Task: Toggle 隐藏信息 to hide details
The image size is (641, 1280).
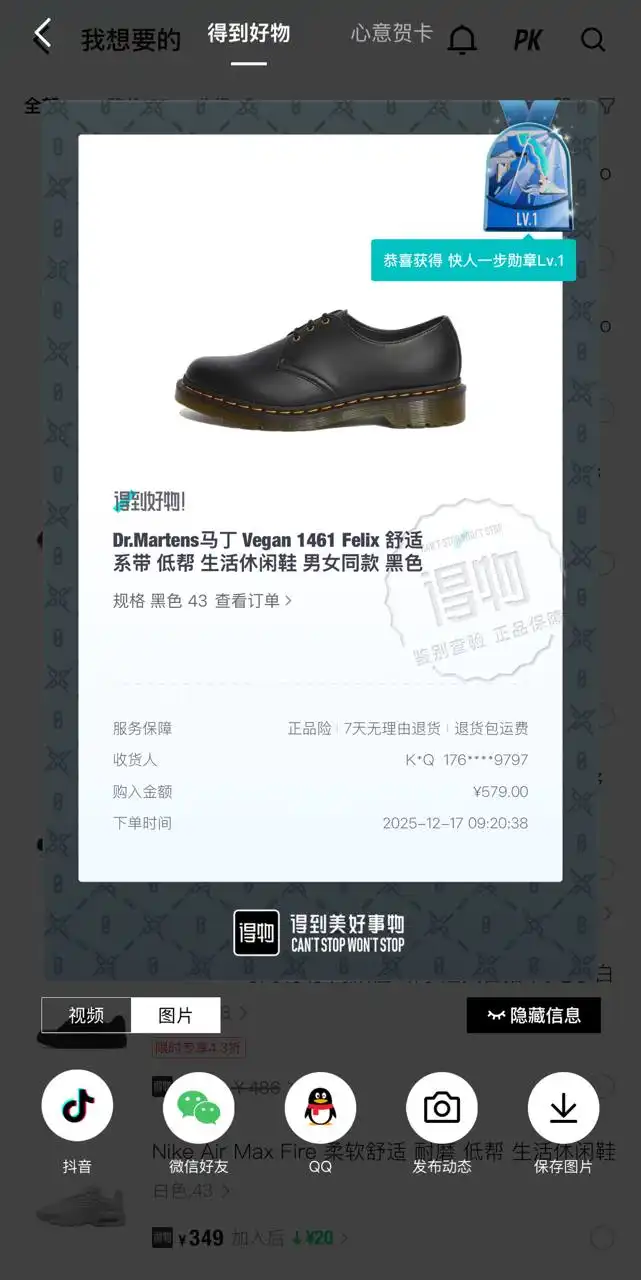Action: coord(533,1015)
